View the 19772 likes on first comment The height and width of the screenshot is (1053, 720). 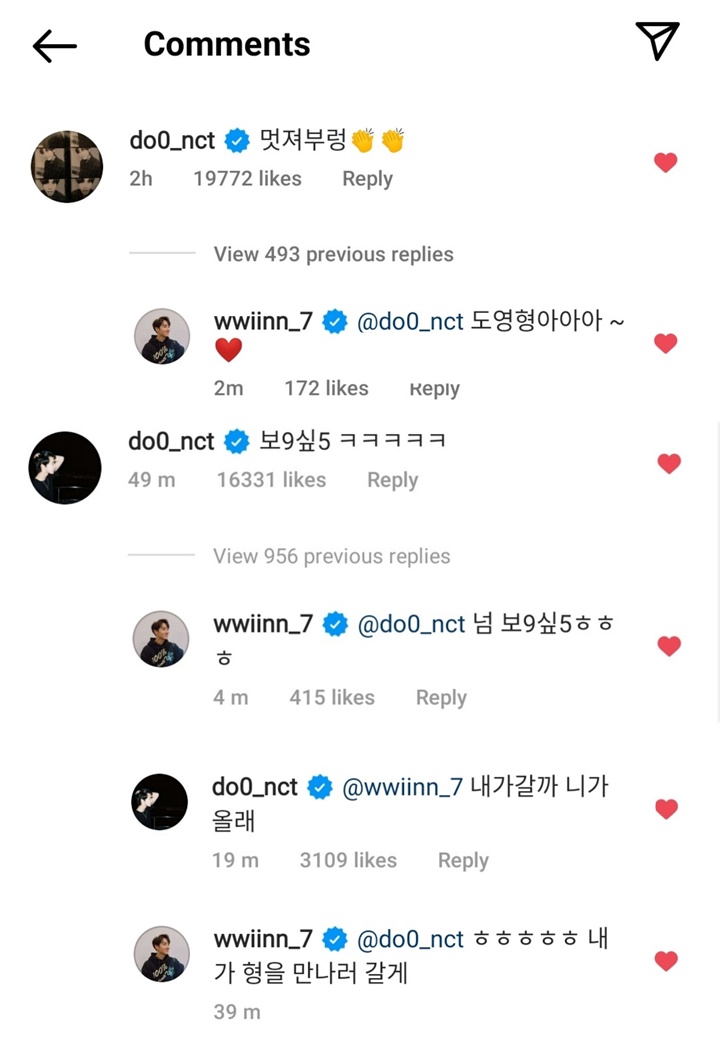tap(247, 178)
